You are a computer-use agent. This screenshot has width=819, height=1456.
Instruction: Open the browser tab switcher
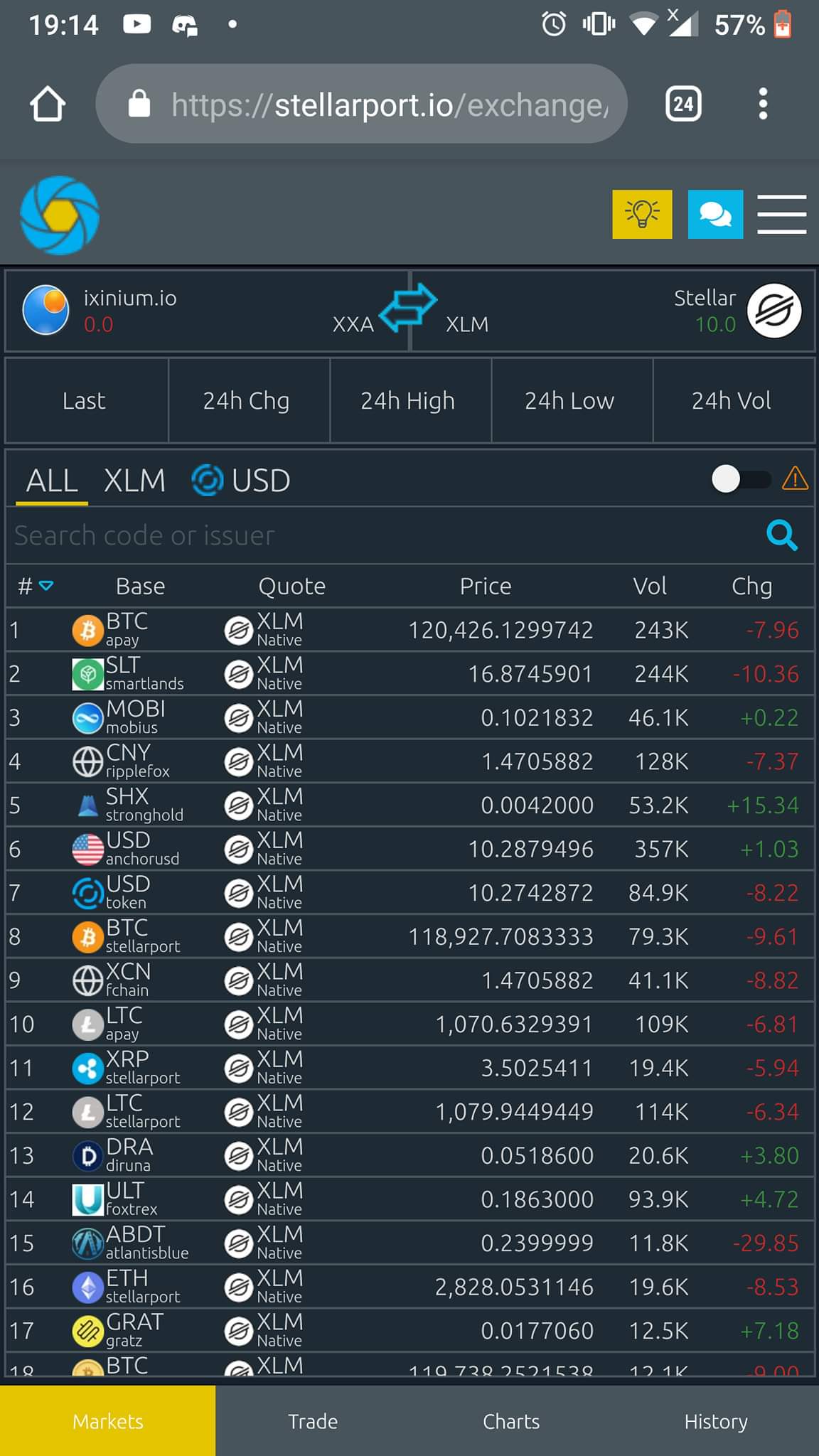[683, 105]
